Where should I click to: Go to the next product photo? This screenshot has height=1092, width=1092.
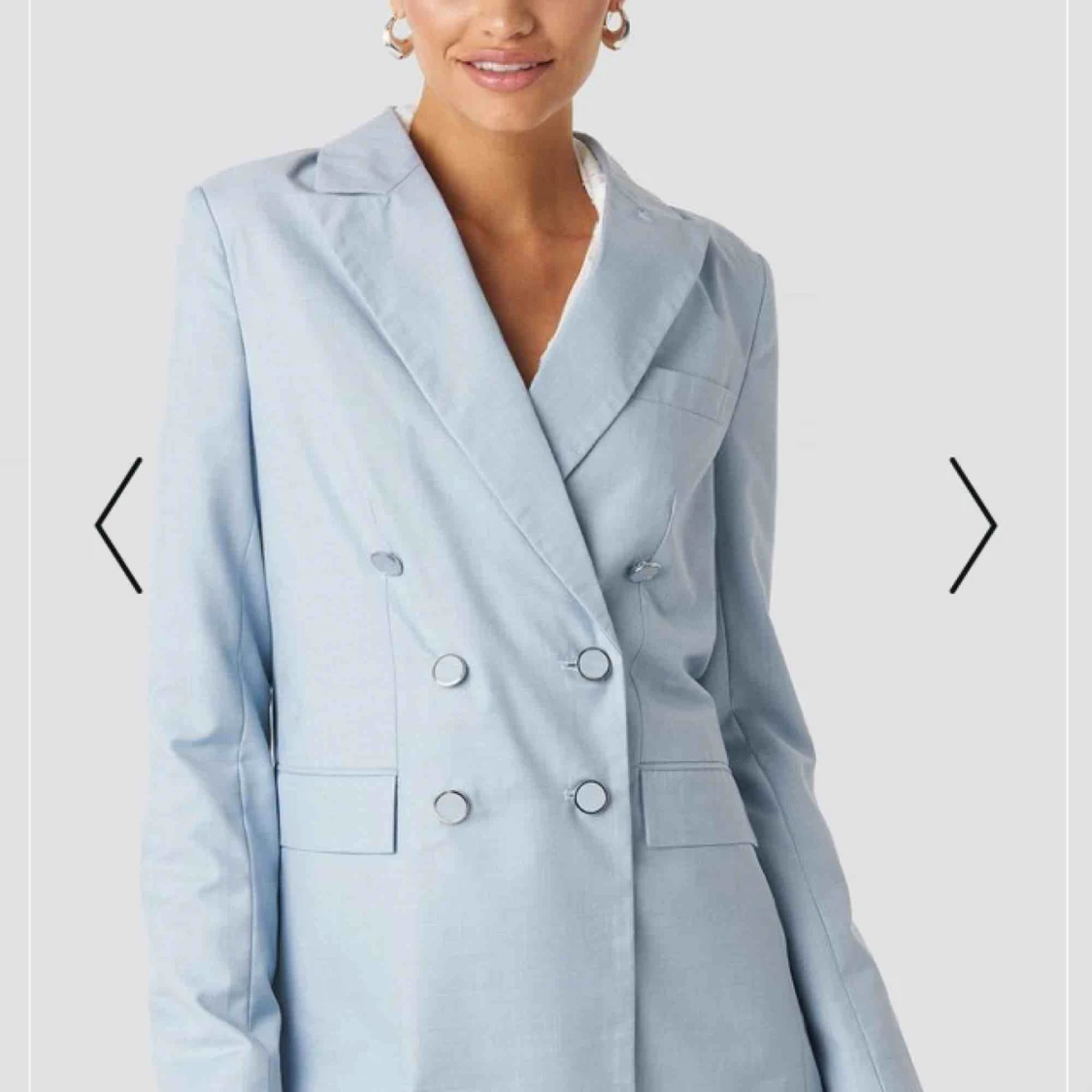pyautogui.click(x=972, y=525)
